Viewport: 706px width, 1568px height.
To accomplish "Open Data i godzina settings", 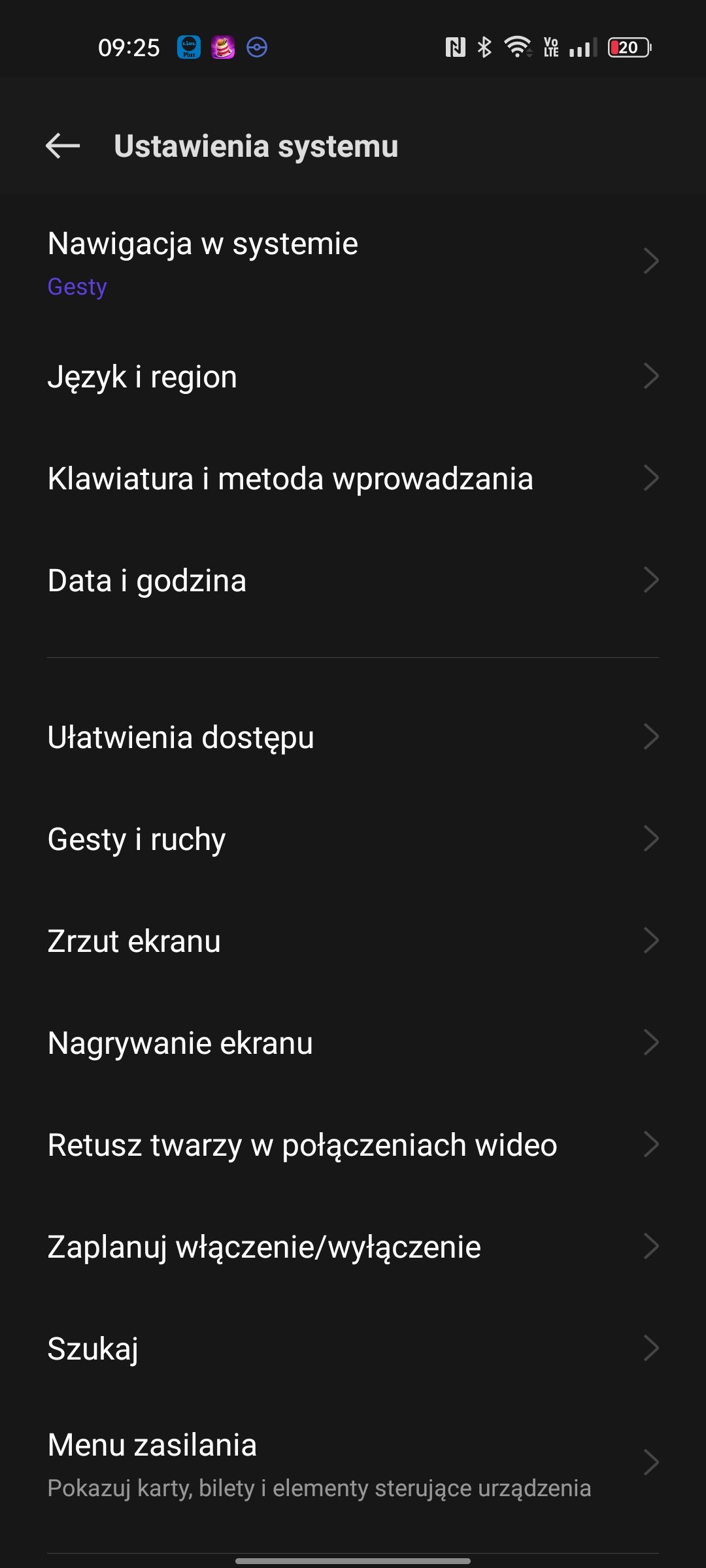I will (353, 580).
